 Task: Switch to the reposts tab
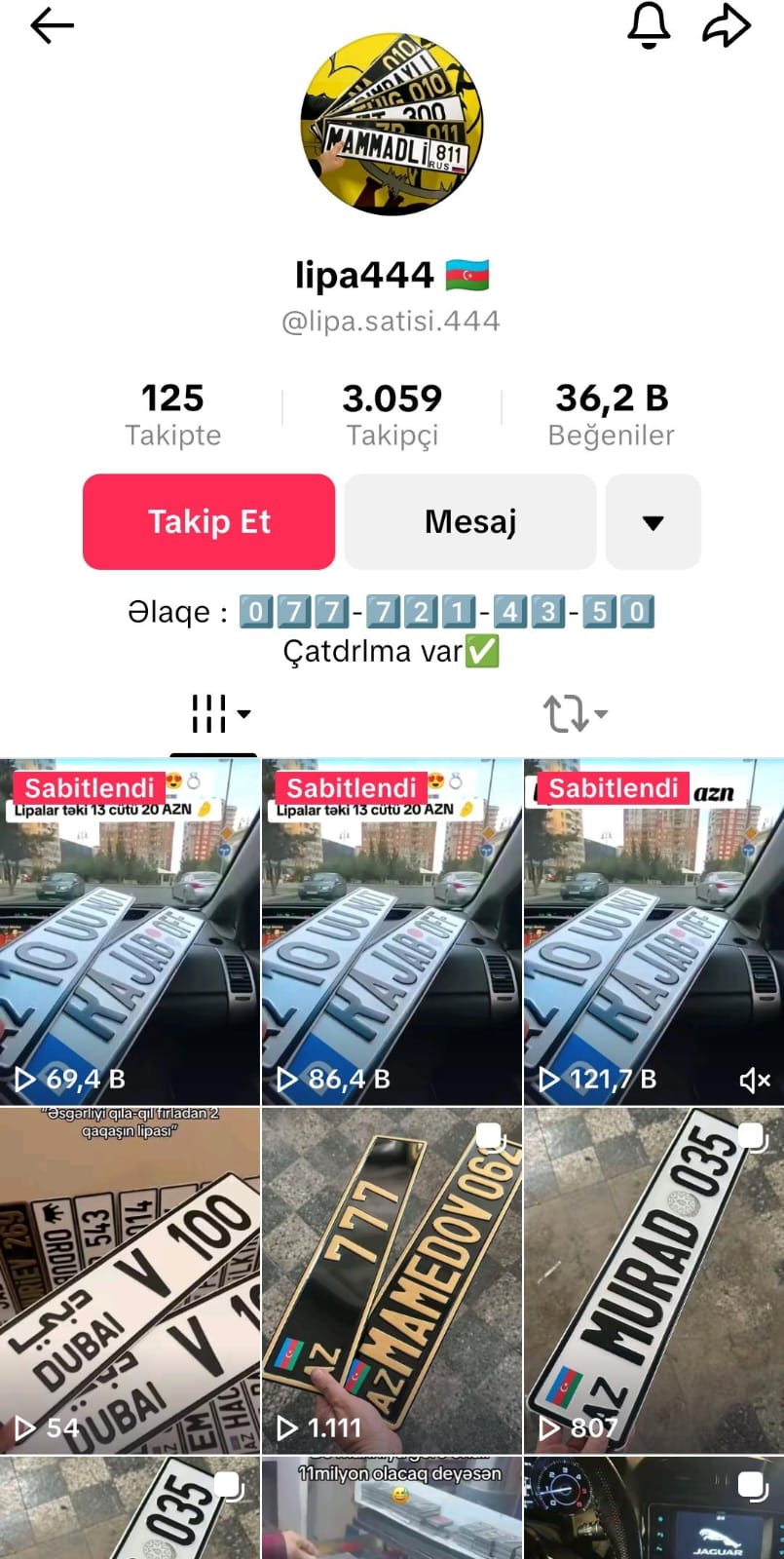(573, 713)
